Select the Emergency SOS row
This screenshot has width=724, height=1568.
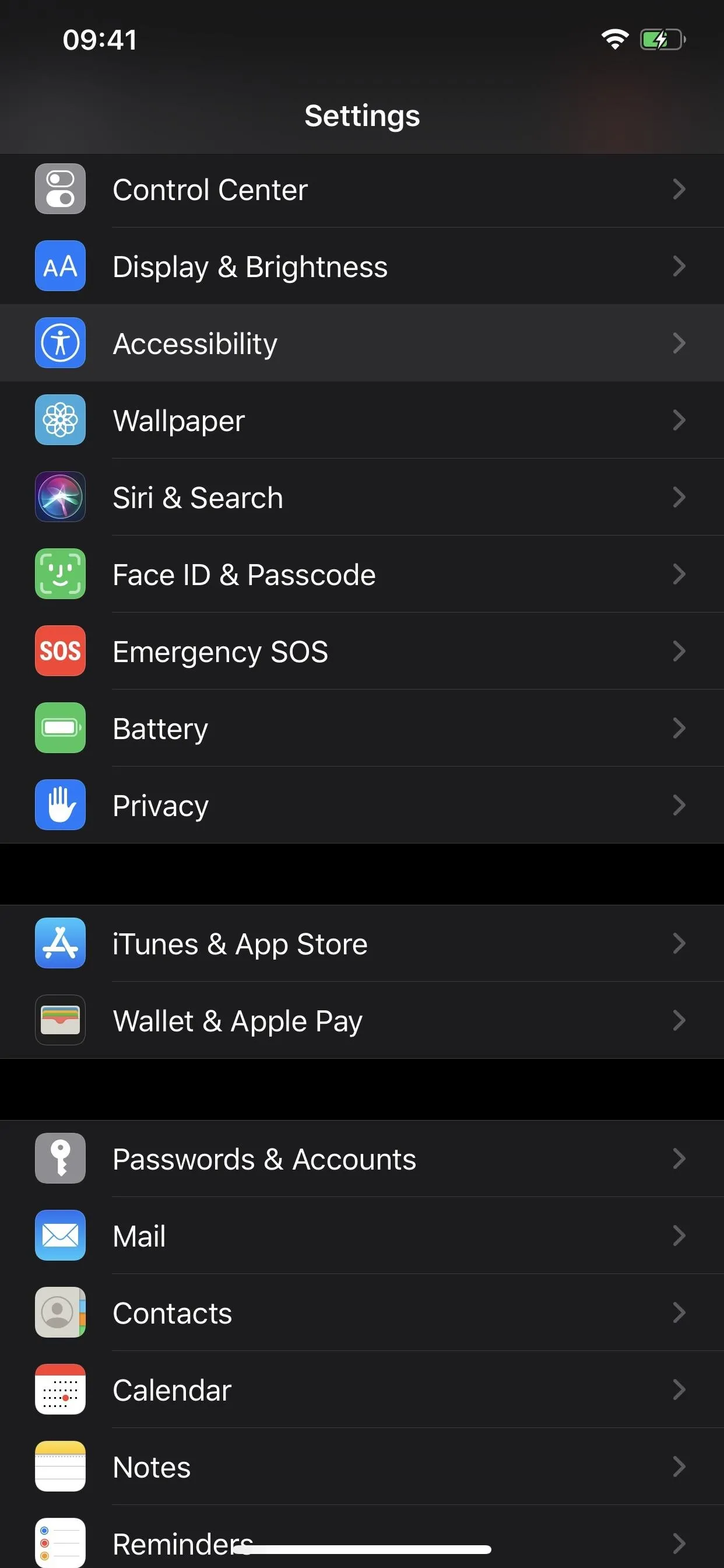pyautogui.click(x=362, y=652)
